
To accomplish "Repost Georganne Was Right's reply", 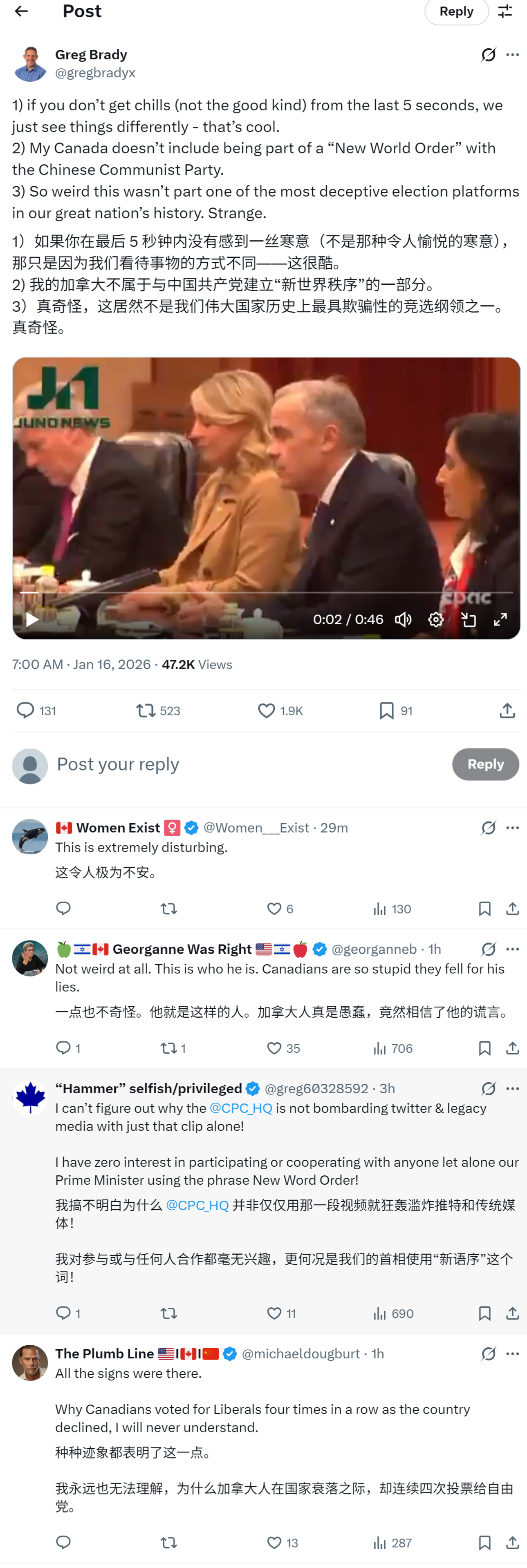I will point(168,1048).
